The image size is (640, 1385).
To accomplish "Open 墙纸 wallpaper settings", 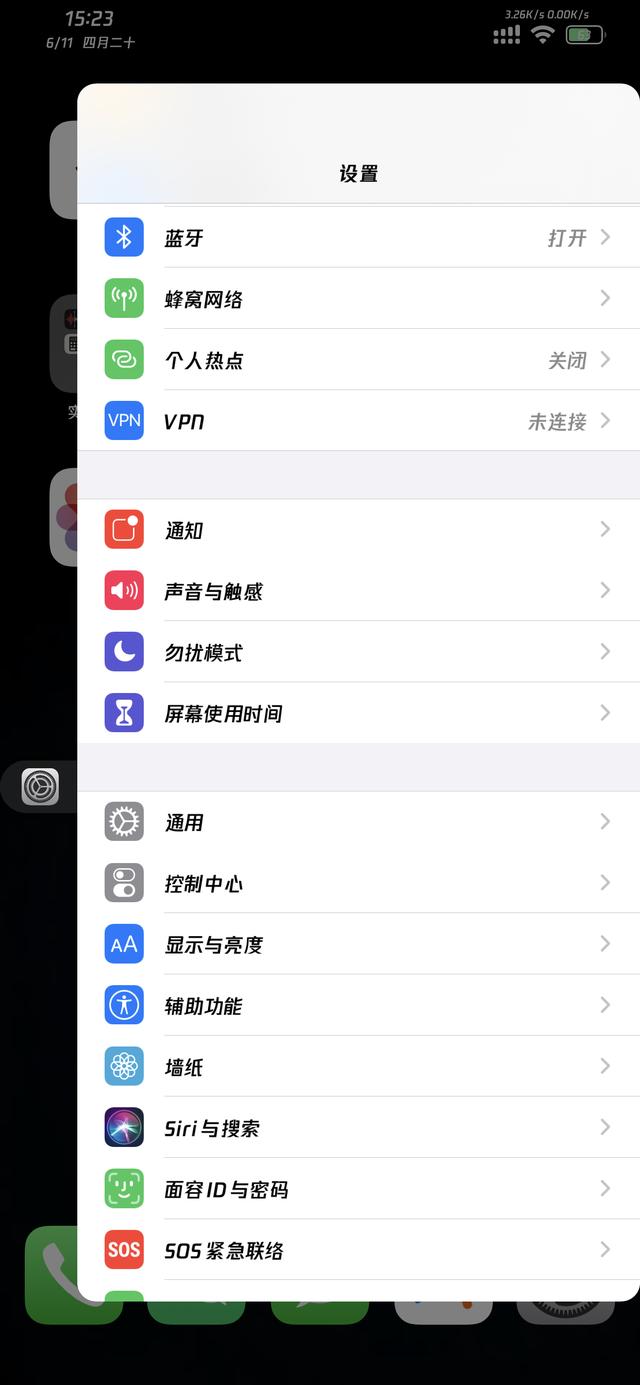I will [360, 1067].
